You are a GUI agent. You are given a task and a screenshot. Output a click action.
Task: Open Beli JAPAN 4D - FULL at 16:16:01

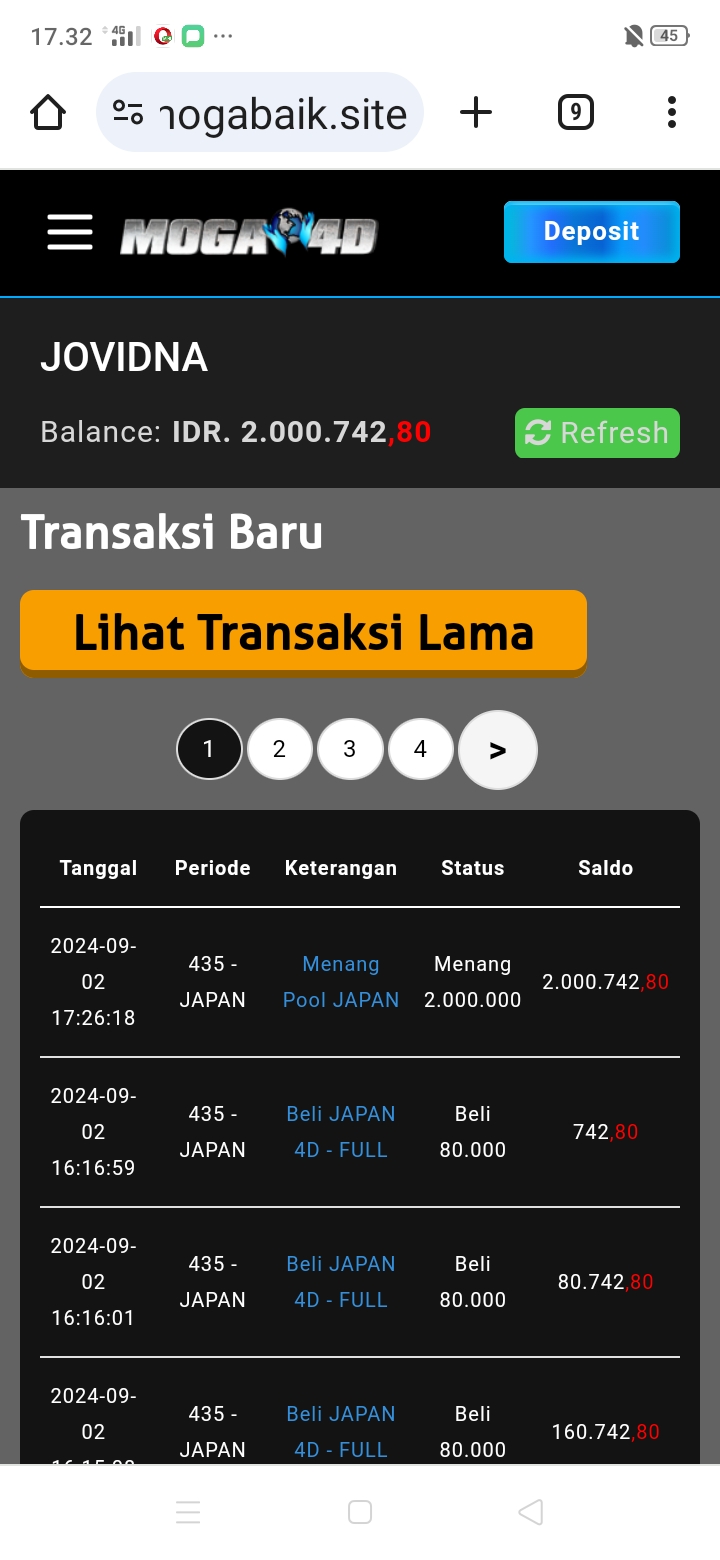coord(341,1282)
